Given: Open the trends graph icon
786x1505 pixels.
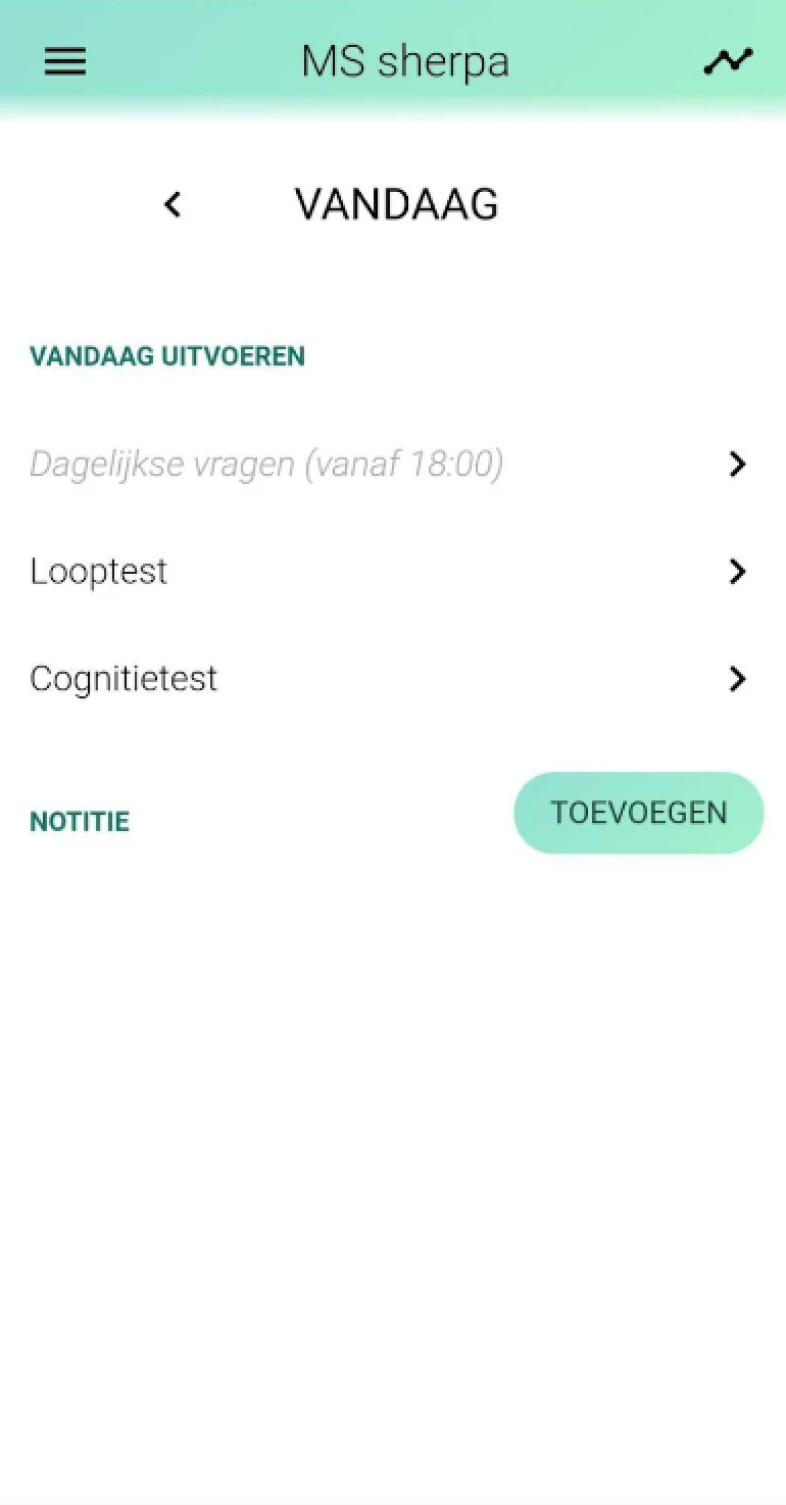Looking at the screenshot, I should tap(727, 62).
